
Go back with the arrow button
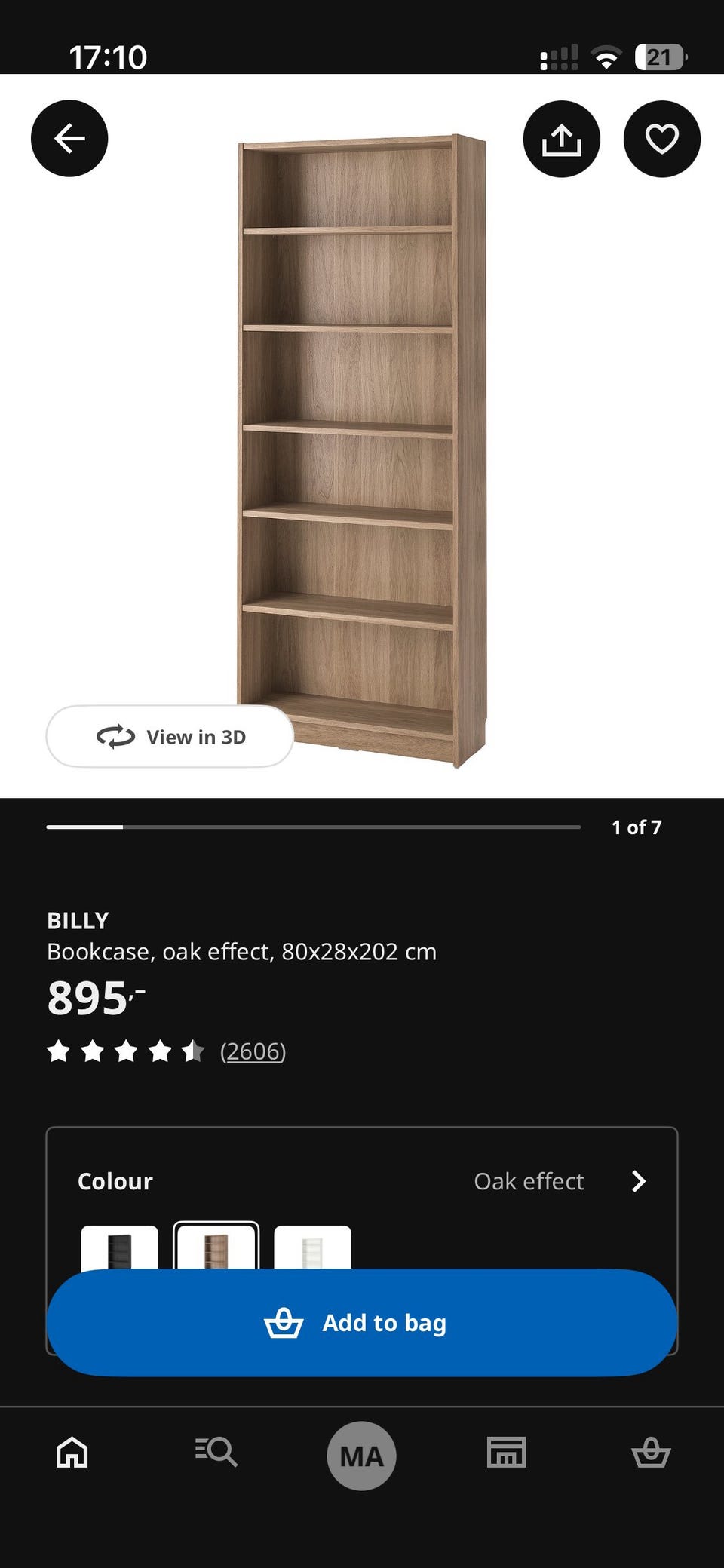click(x=69, y=139)
